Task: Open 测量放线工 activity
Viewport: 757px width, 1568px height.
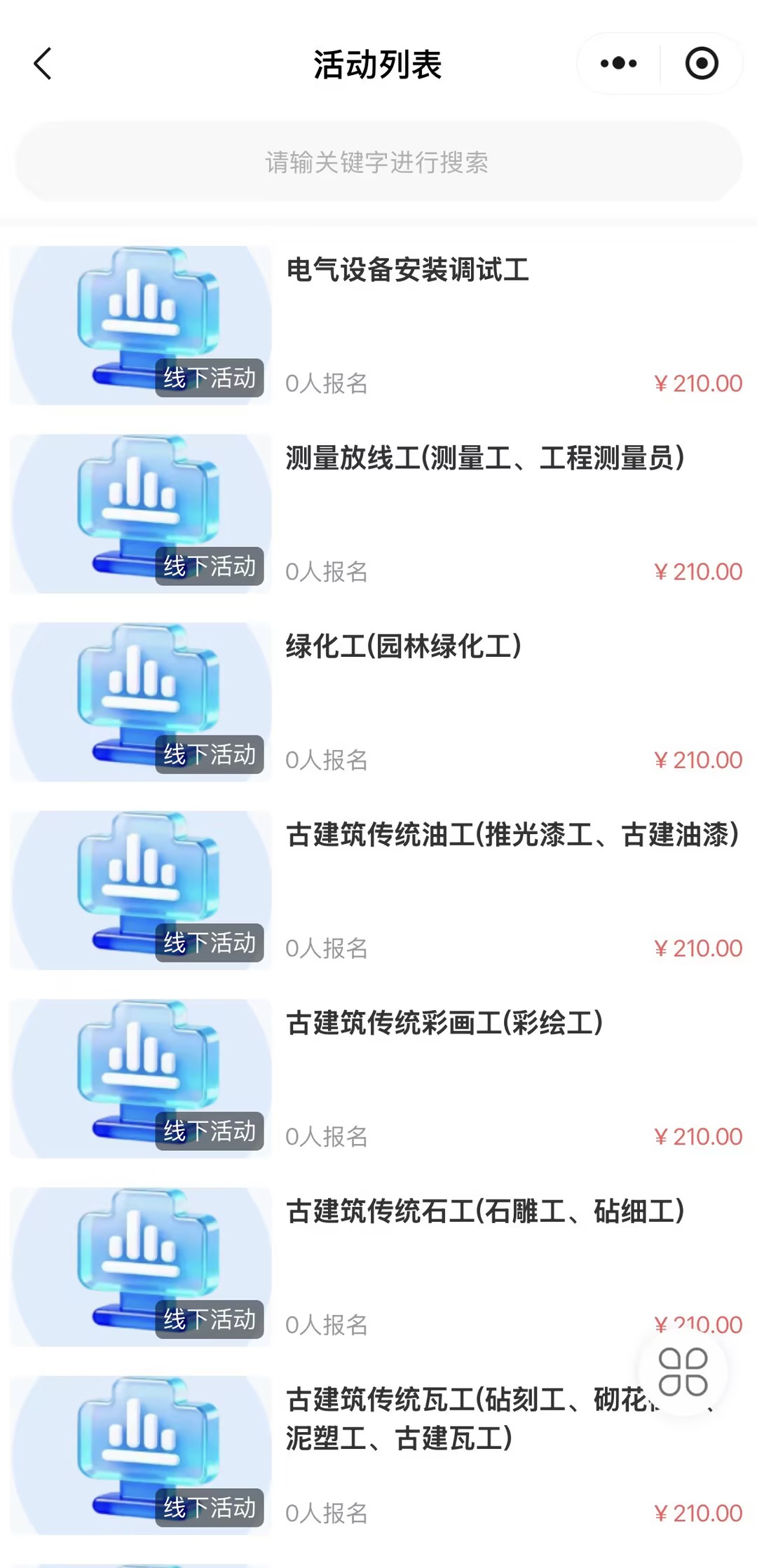Action: [485, 459]
